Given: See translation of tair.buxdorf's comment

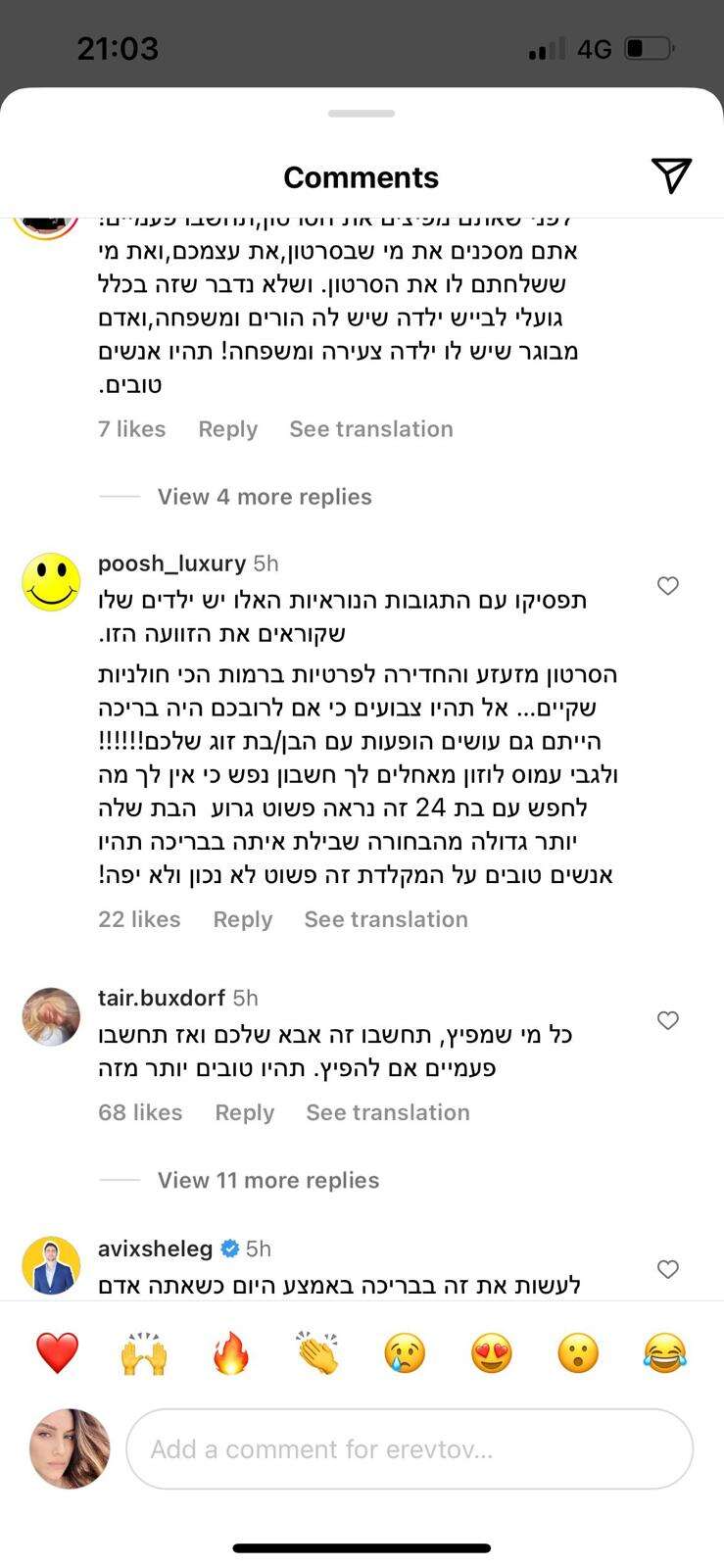Looking at the screenshot, I should point(388,1112).
